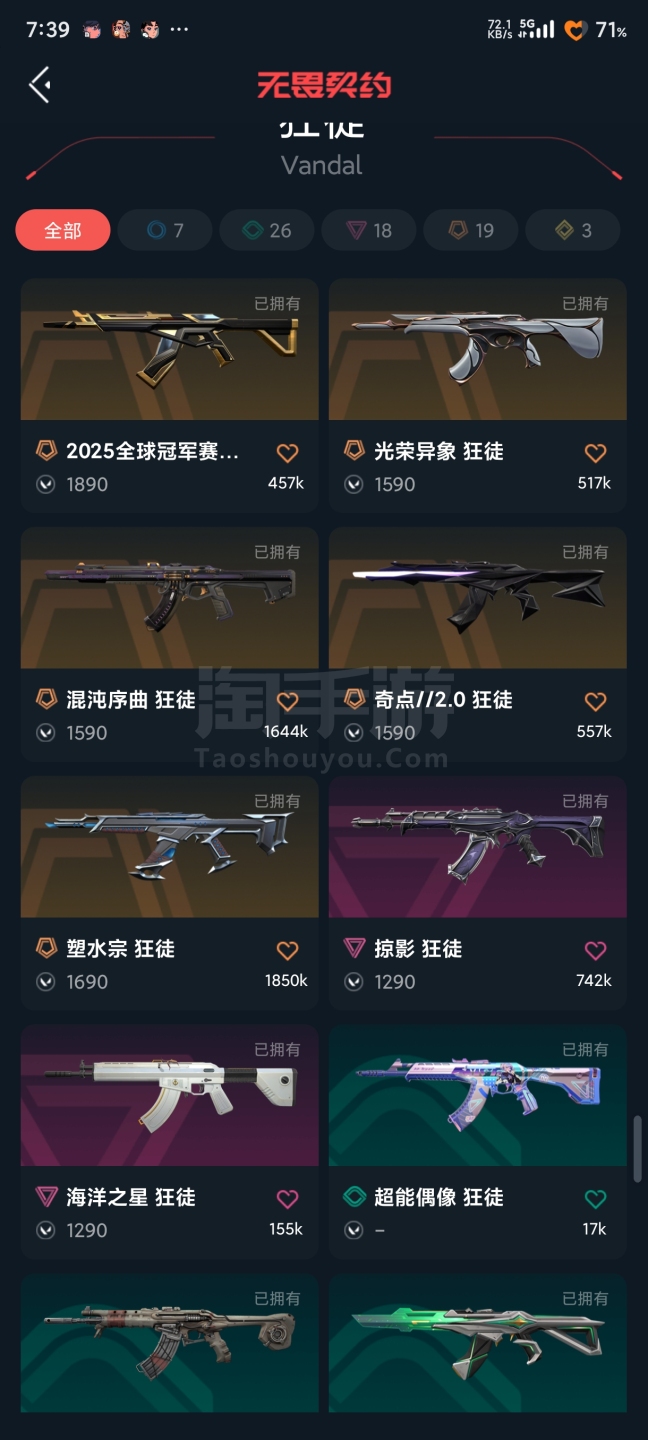Filter by the orange tier with 19 skins
This screenshot has height=1440, width=648.
(x=471, y=231)
